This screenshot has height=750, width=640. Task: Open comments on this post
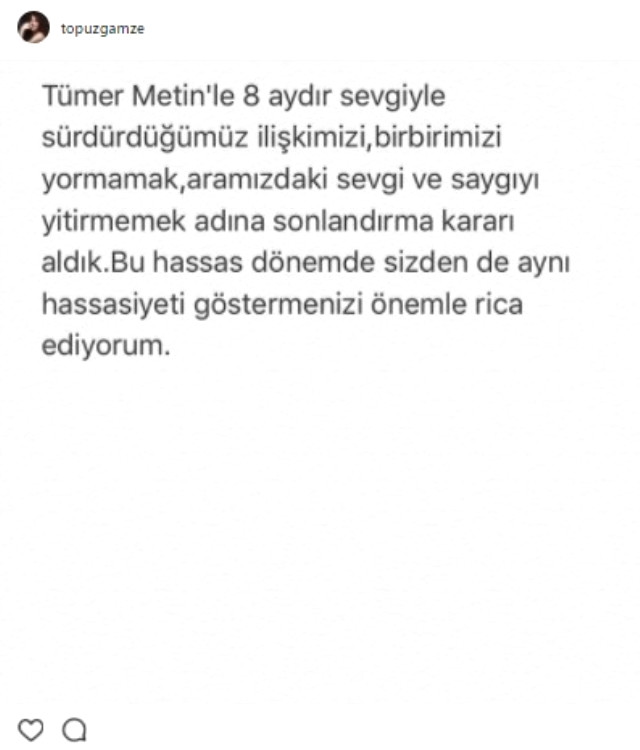[74, 730]
